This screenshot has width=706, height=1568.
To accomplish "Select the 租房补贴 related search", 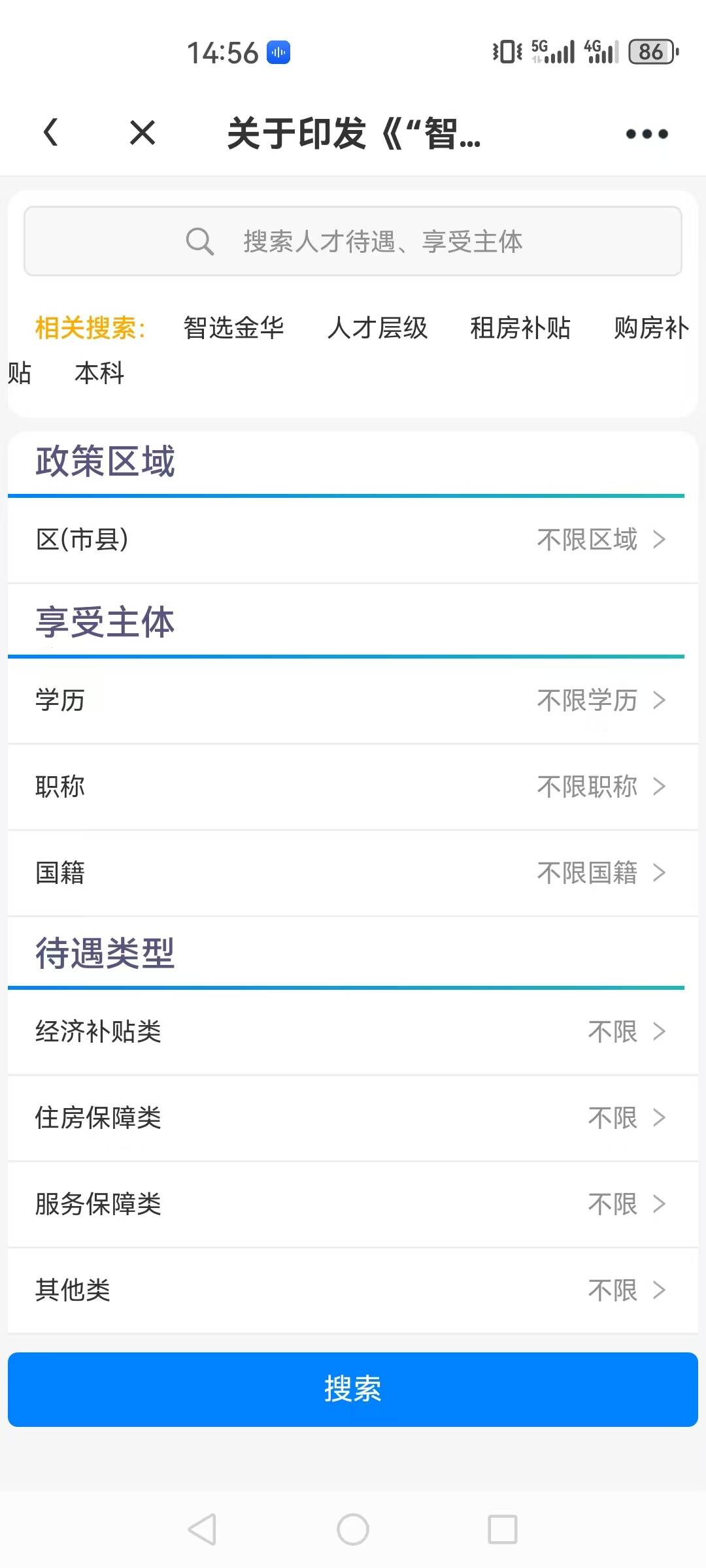I will (x=520, y=327).
